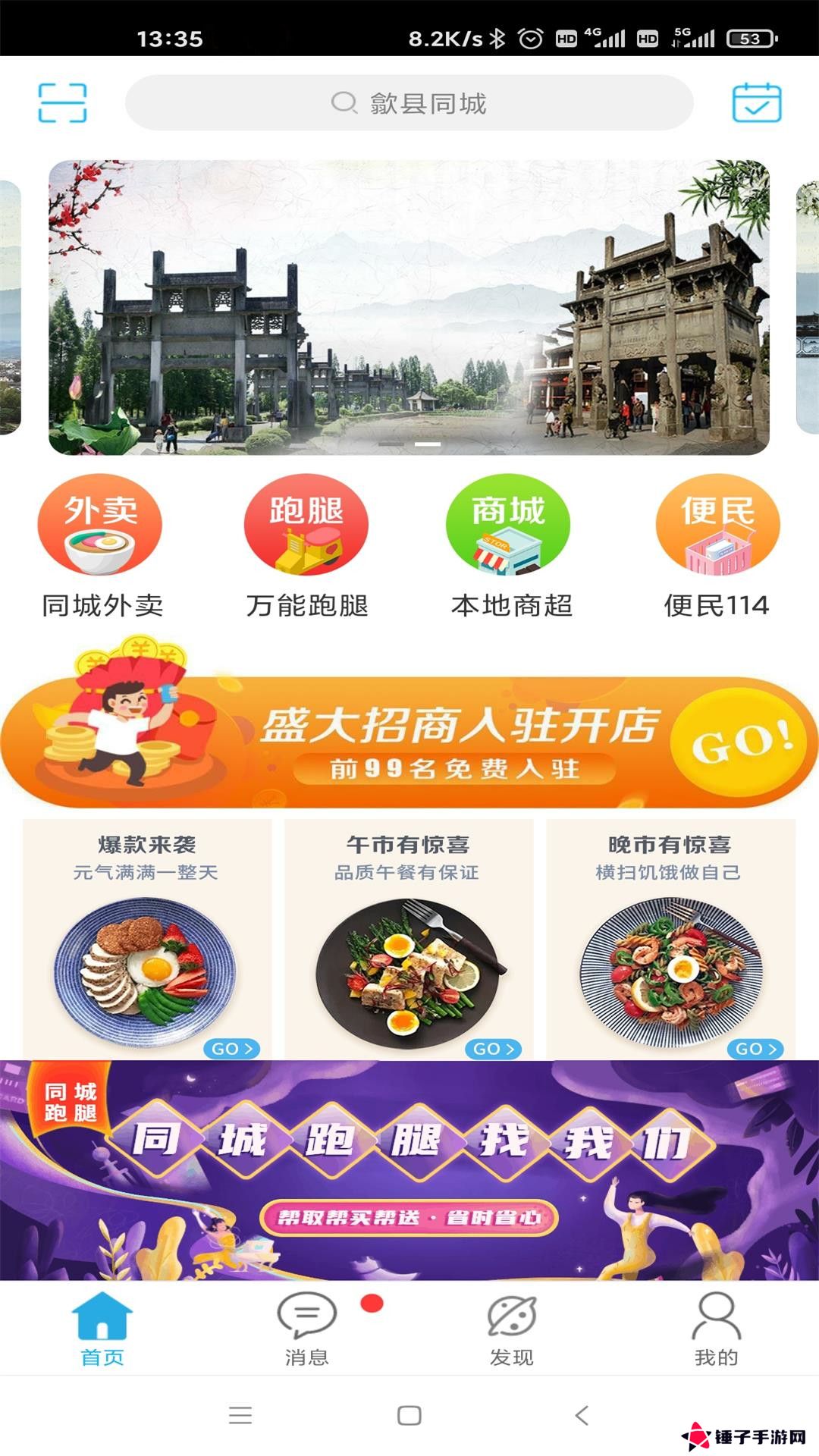Switch to the 首页 tab
Image resolution: width=819 pixels, height=1456 pixels.
(102, 1329)
